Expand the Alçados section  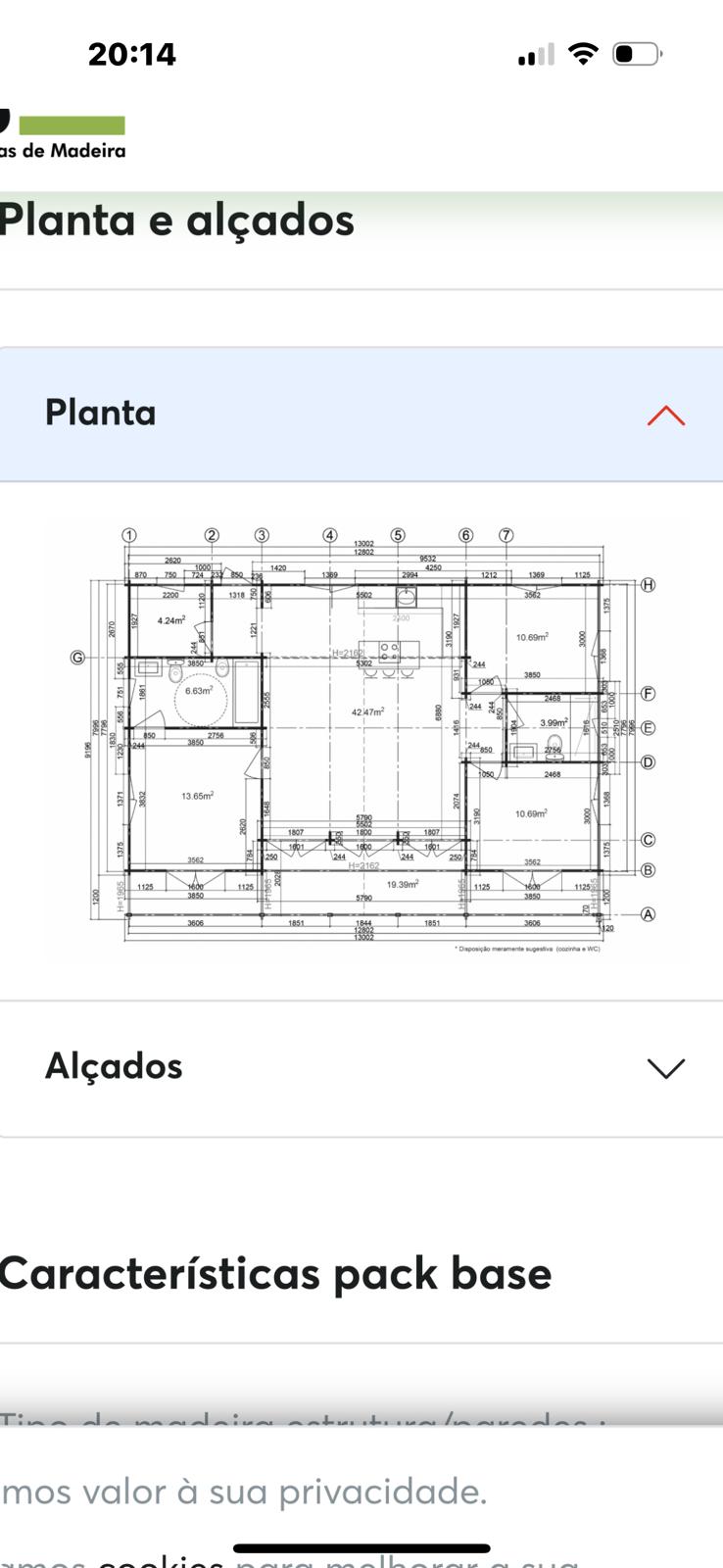[x=665, y=1067]
